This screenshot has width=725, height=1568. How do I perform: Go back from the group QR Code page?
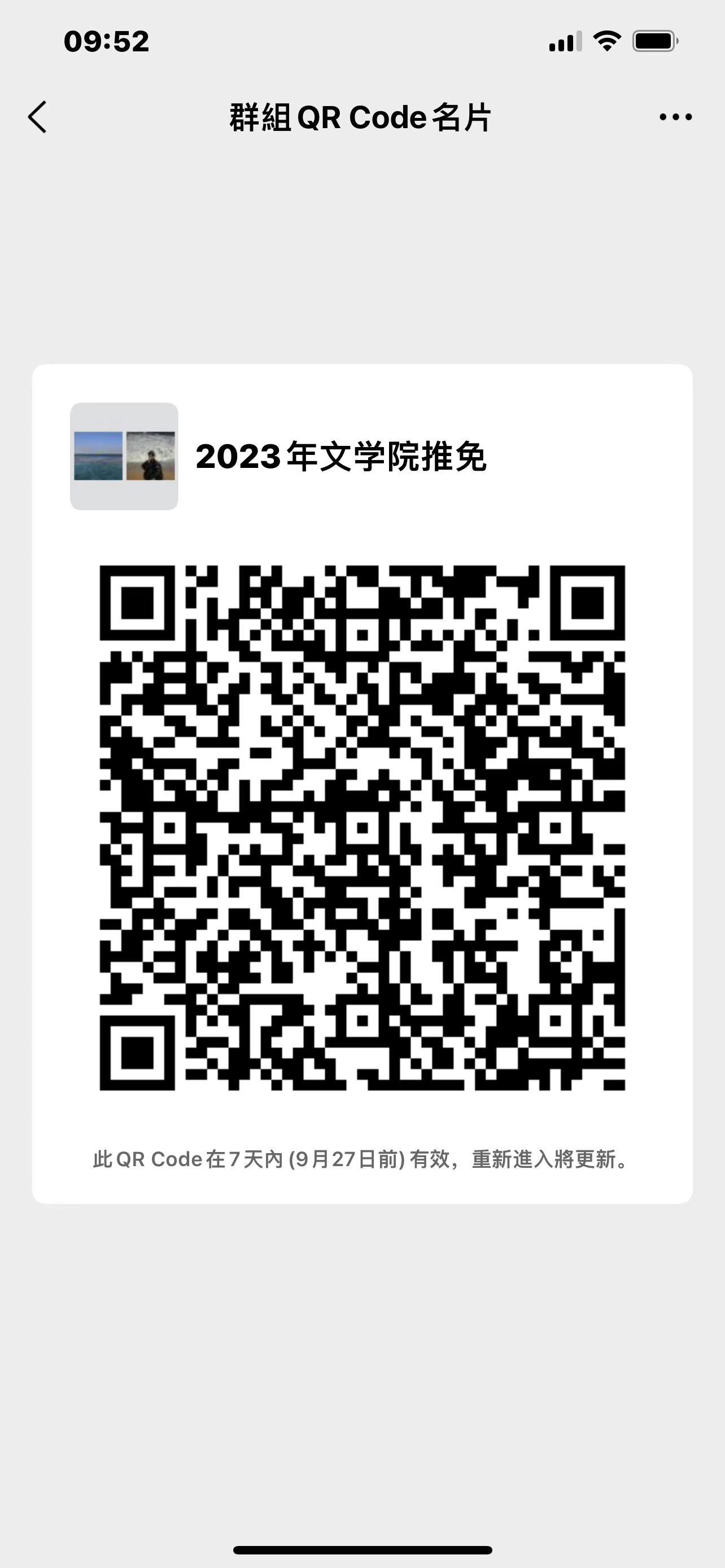coord(38,117)
